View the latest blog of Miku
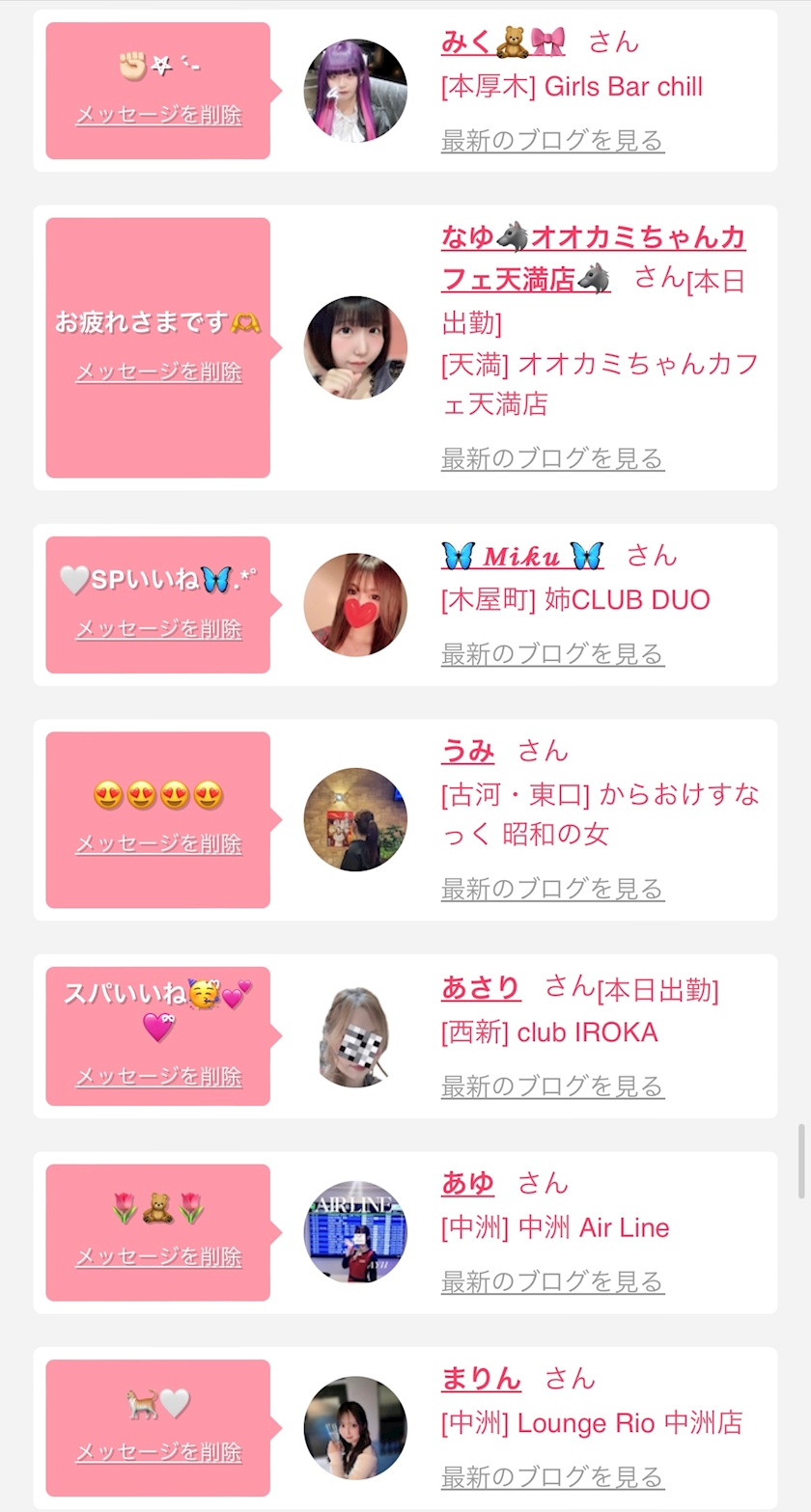The image size is (811, 1512). pos(552,654)
